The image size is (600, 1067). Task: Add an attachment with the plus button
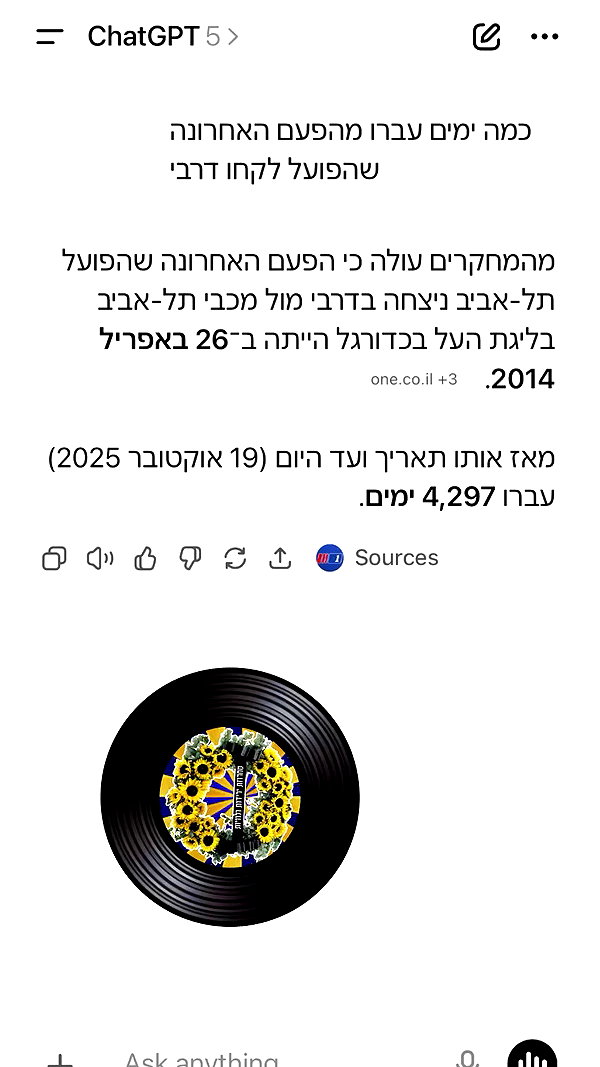(60, 1060)
